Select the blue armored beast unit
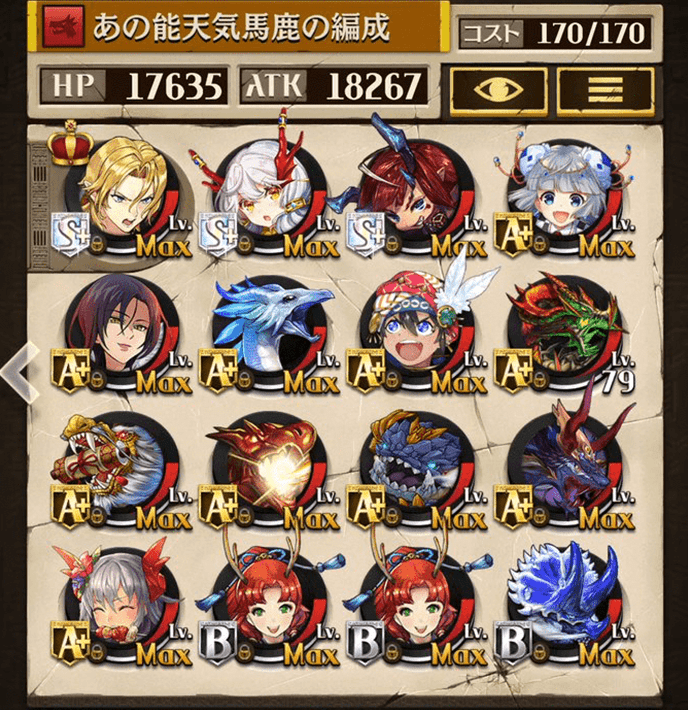The image size is (688, 710). (414, 469)
